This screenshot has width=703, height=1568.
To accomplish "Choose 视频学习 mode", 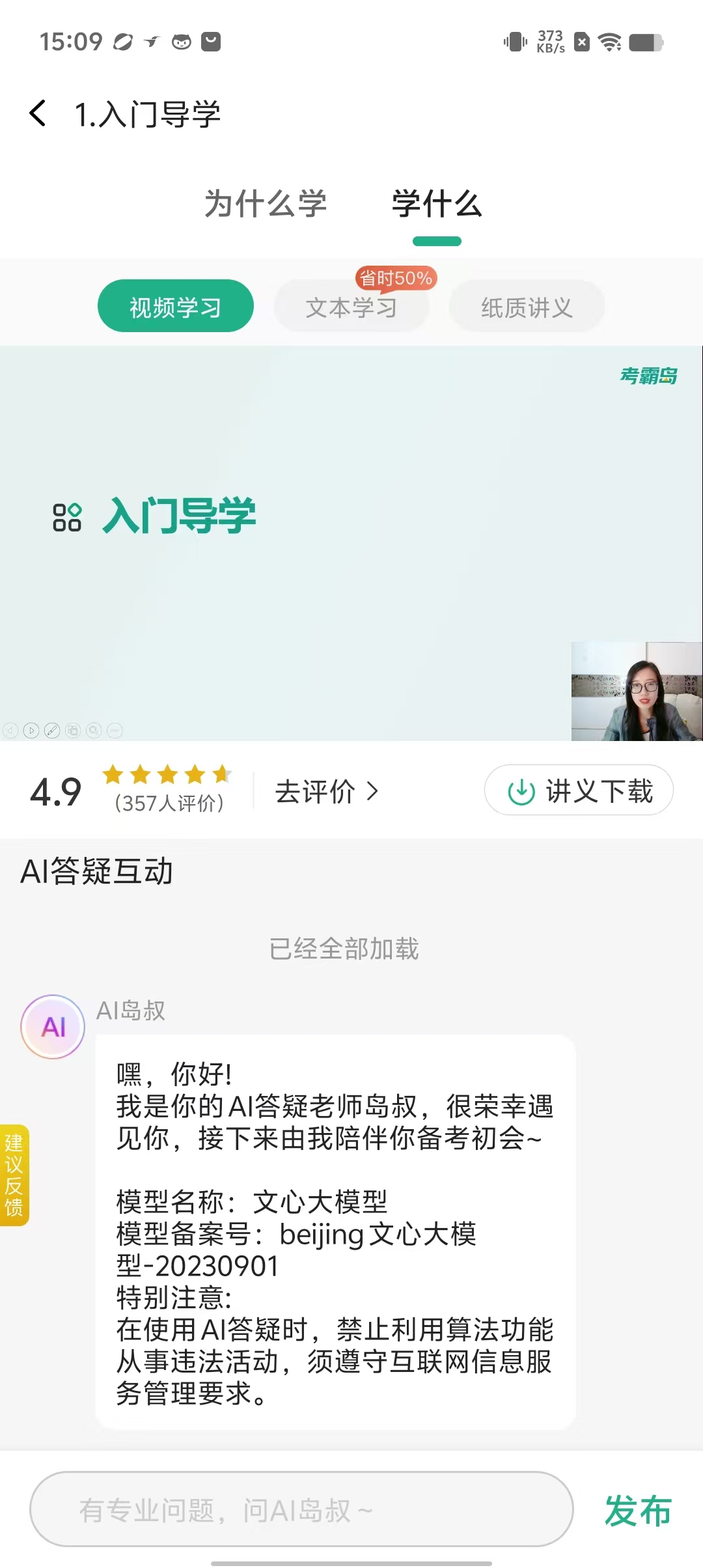I will coord(175,307).
